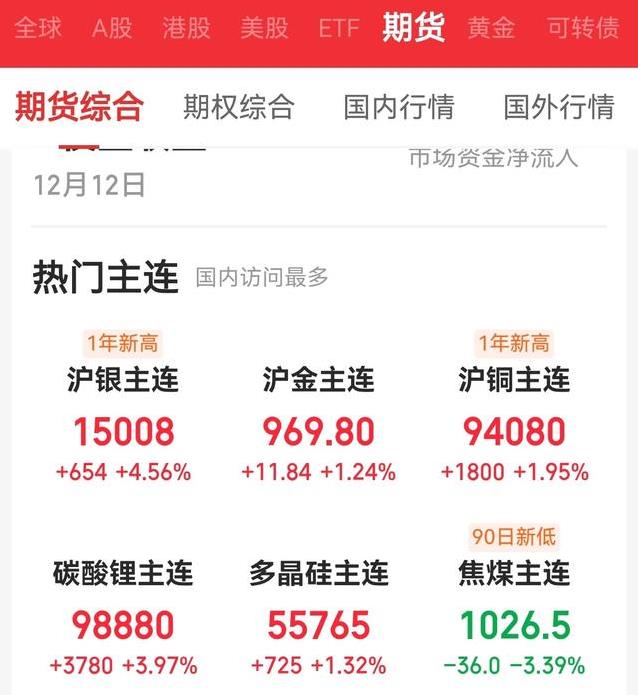Screen dimensions: 638x695
Task: Switch to the 港股 tab
Action: point(186,28)
